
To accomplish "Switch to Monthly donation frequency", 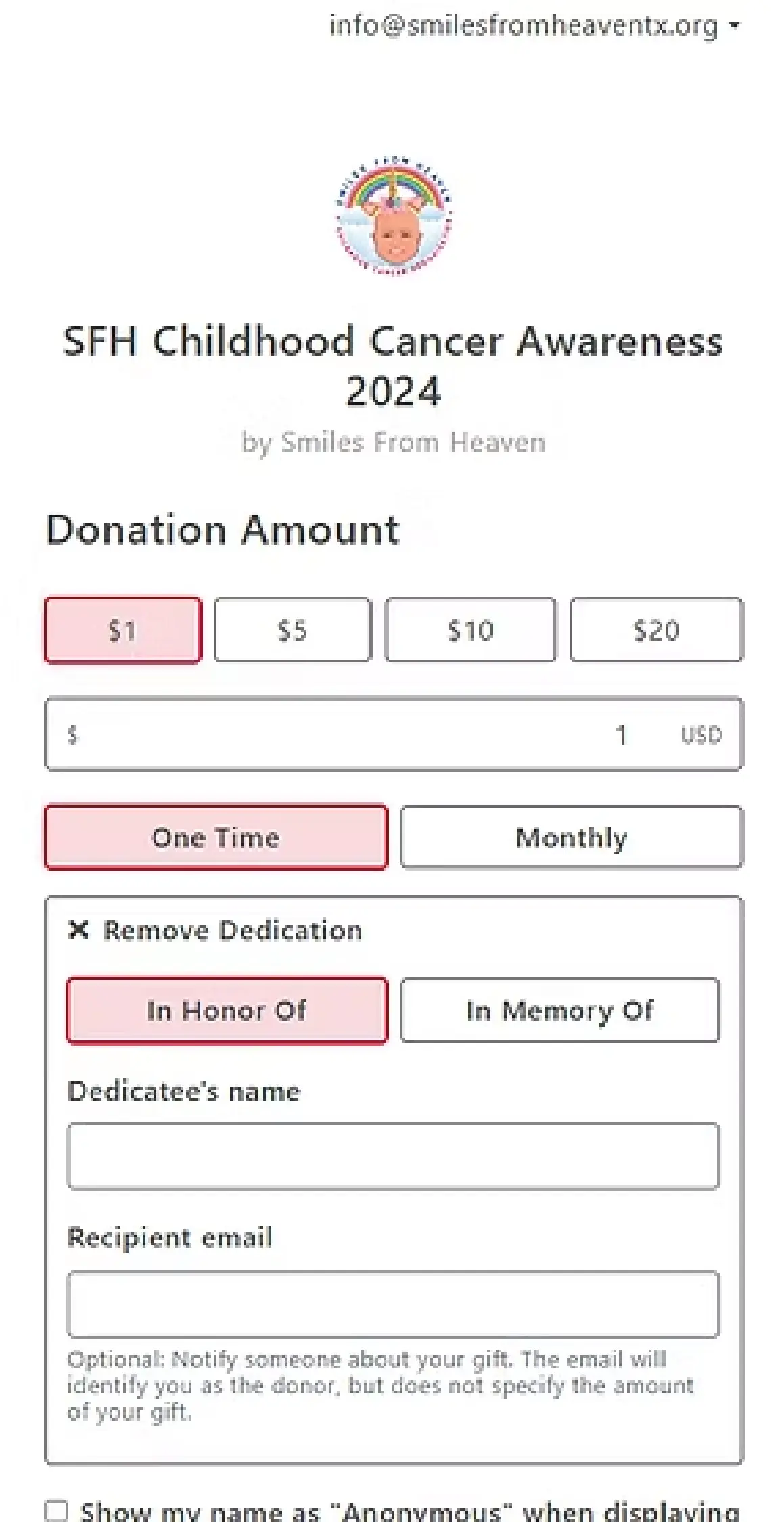I will point(572,837).
